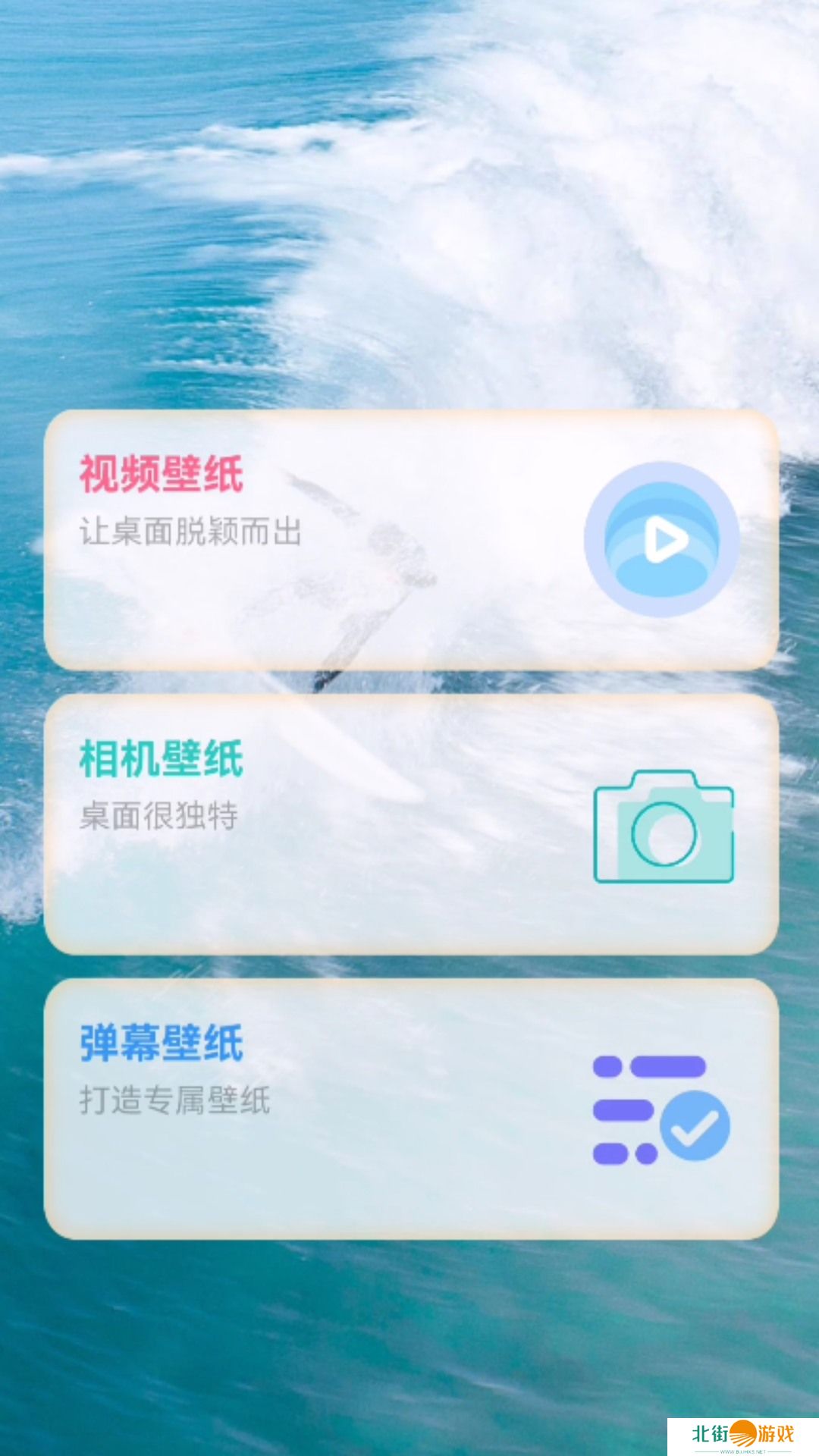Open the 弹幕壁纸 danmaku wallpaper card
This screenshot has height=1456, width=819.
(411, 1109)
